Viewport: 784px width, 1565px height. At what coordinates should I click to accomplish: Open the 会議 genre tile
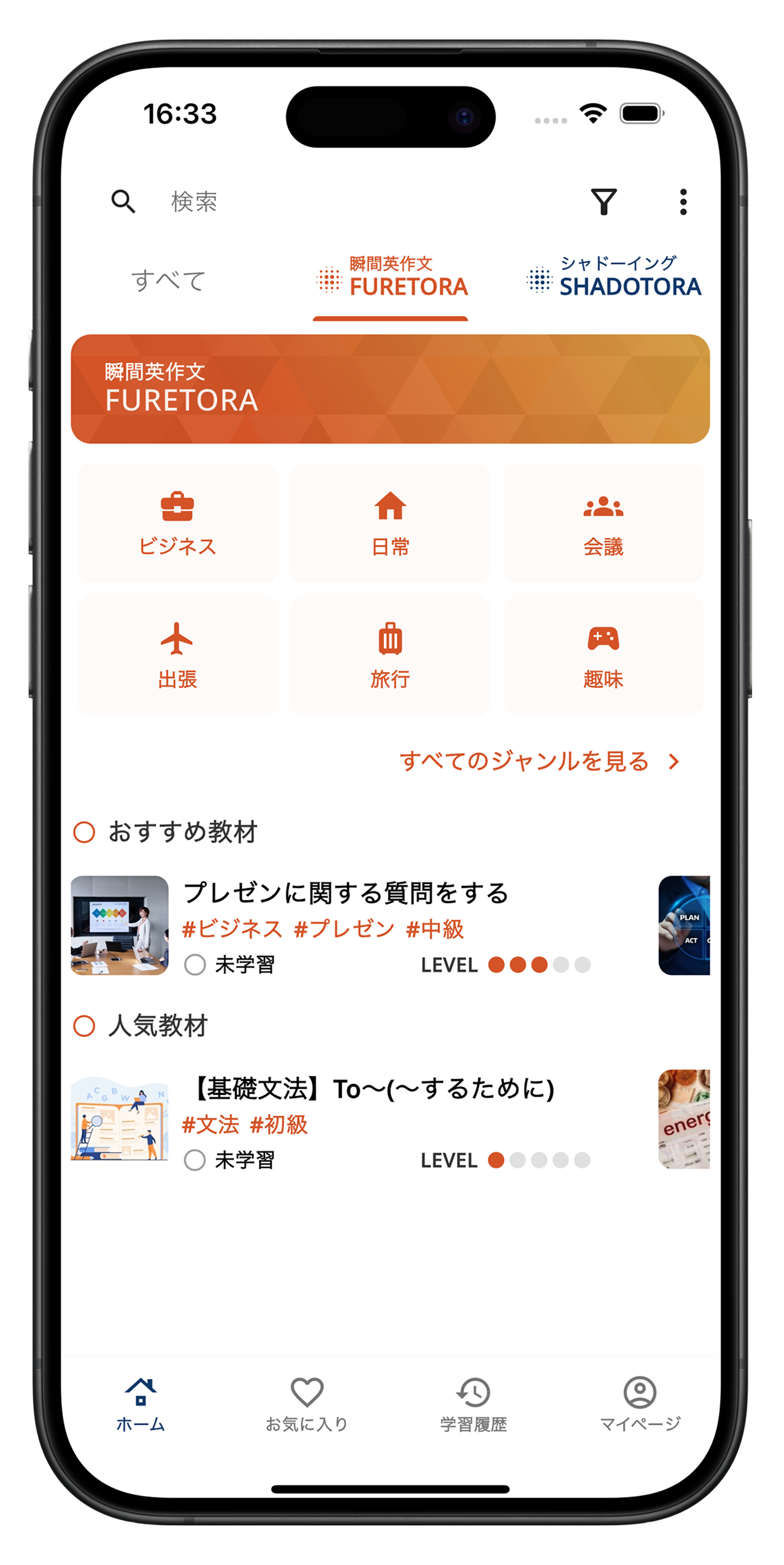point(603,523)
